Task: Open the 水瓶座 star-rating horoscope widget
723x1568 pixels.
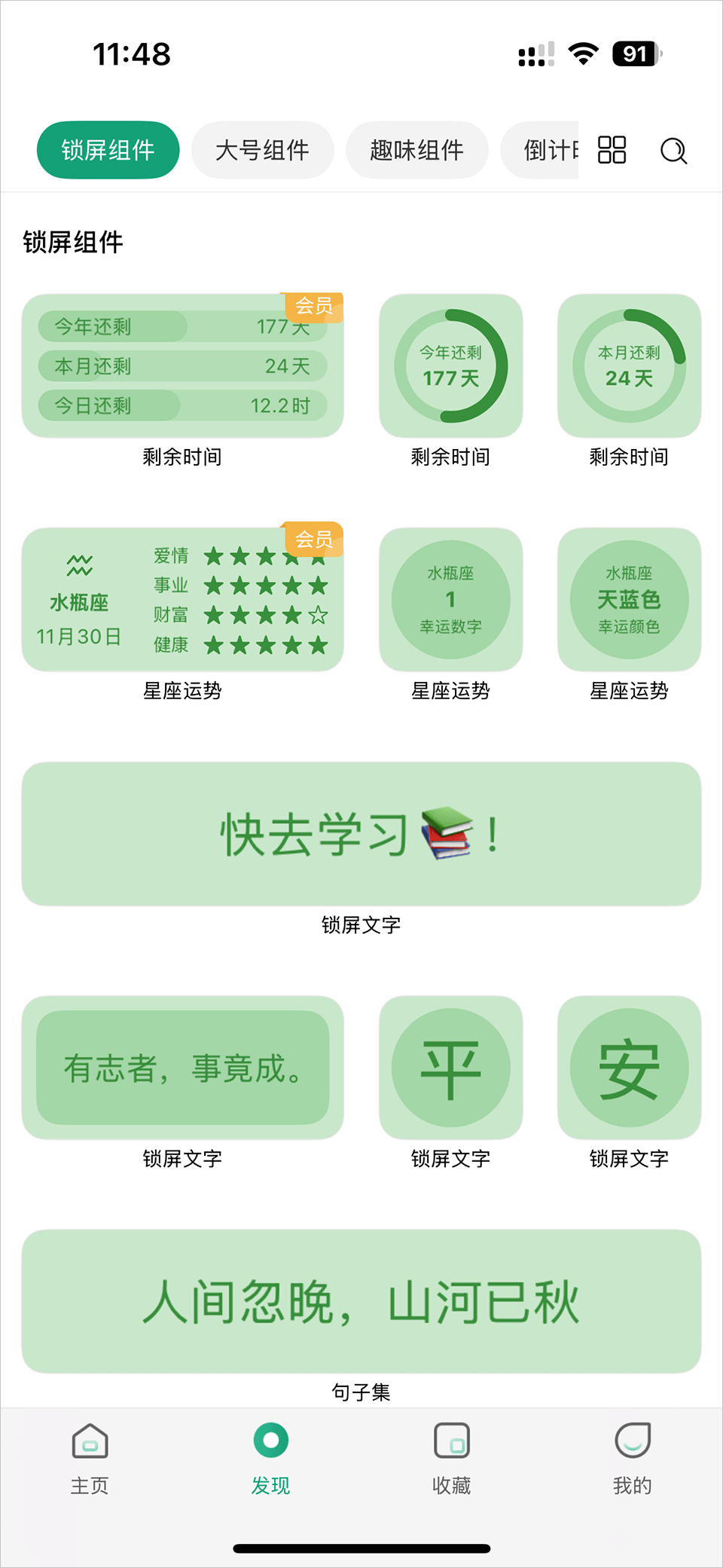Action: (x=182, y=600)
